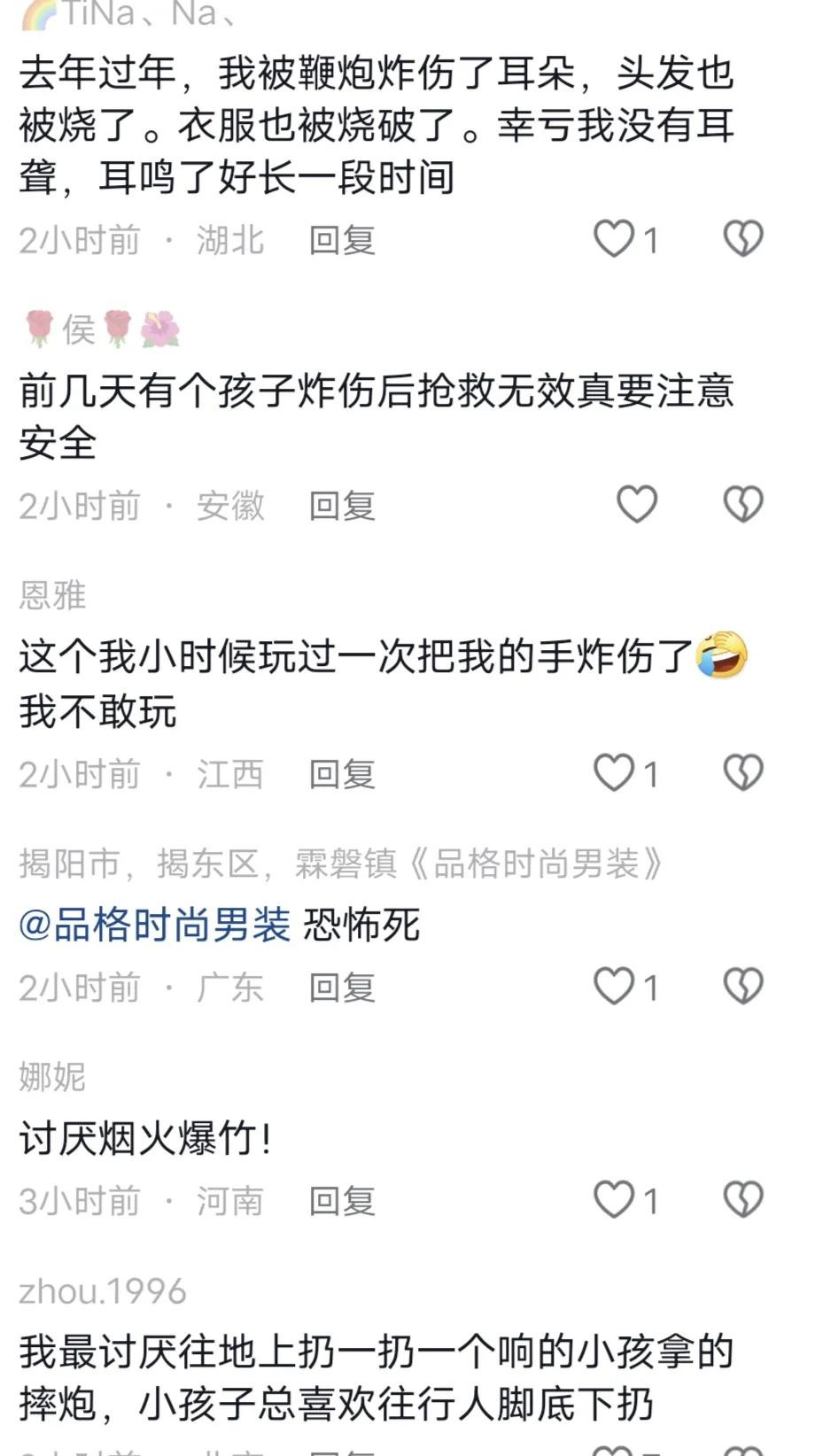The image size is (815, 1456).
Task: Reply to 侯's comment from Anhui
Action: (342, 506)
